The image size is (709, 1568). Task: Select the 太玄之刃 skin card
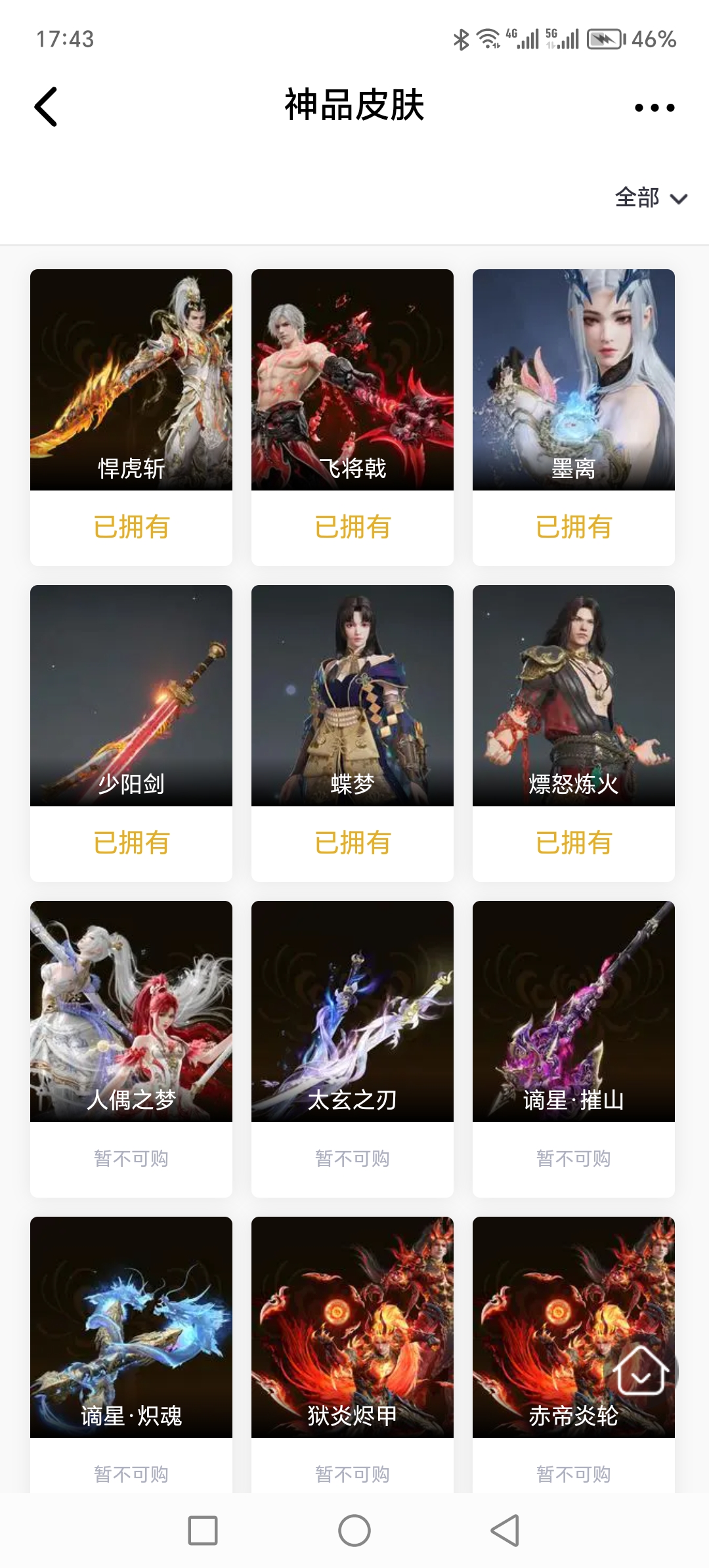pos(353,1011)
